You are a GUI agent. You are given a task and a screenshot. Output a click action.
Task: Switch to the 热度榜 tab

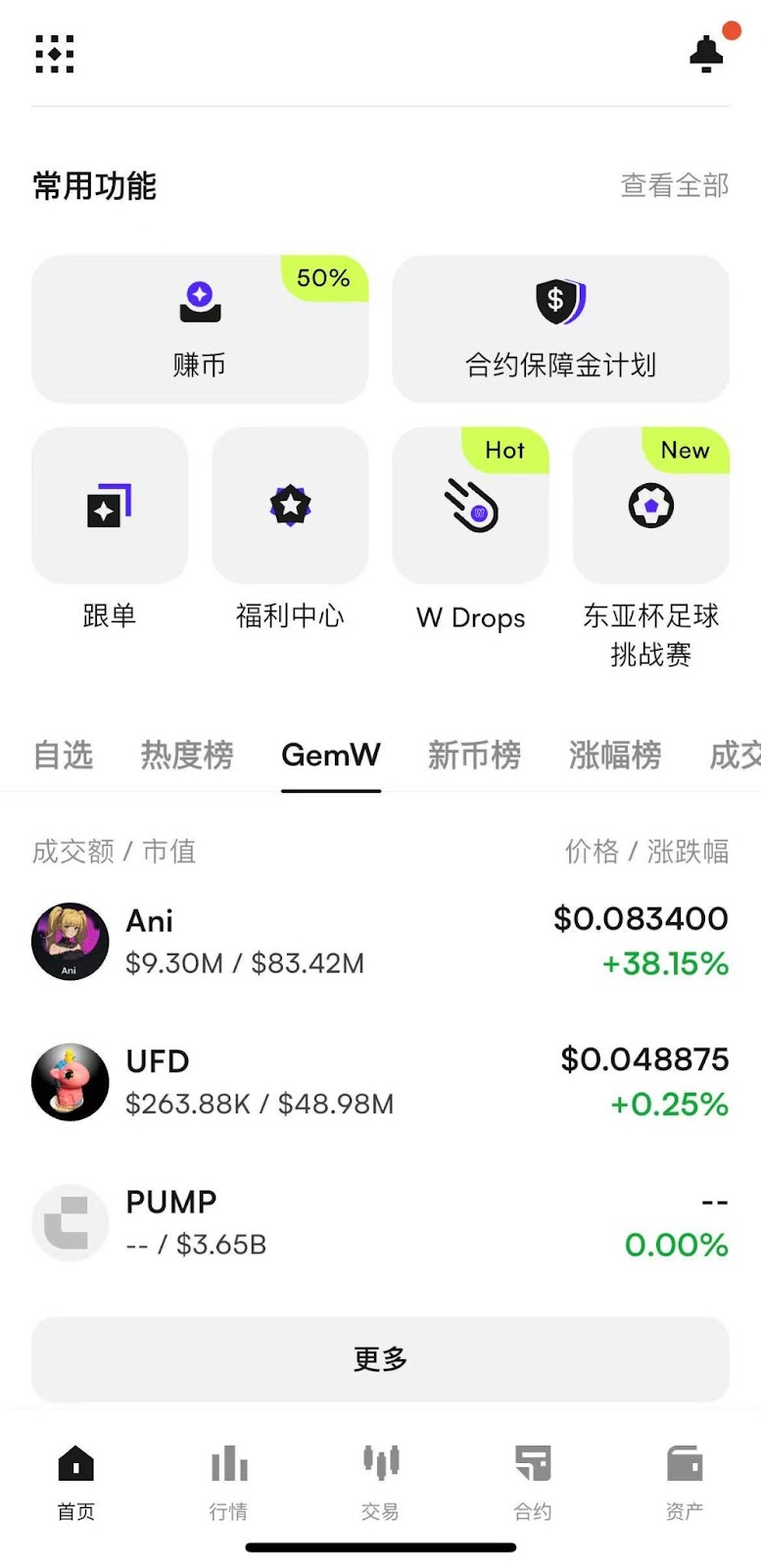click(187, 755)
